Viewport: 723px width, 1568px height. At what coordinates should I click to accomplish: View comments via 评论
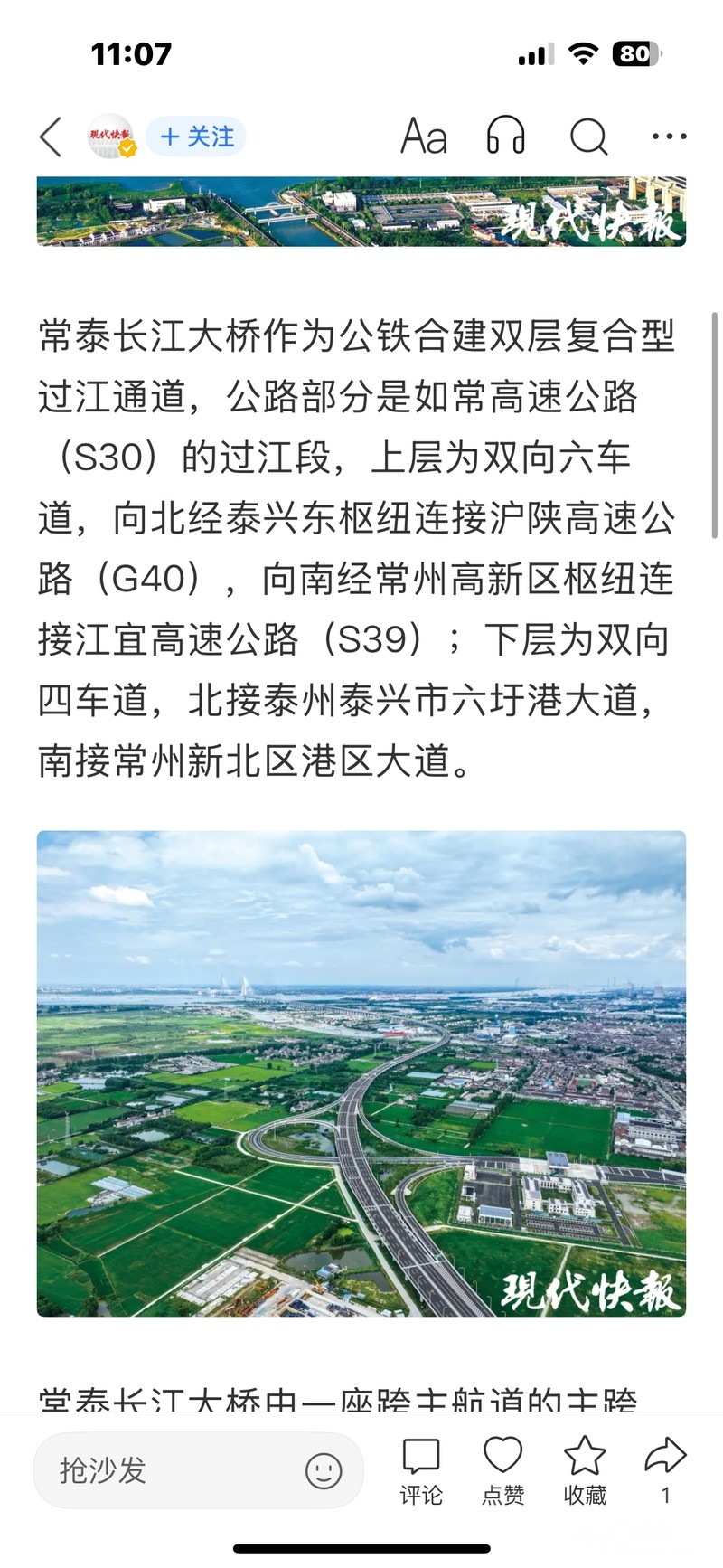tap(421, 1470)
